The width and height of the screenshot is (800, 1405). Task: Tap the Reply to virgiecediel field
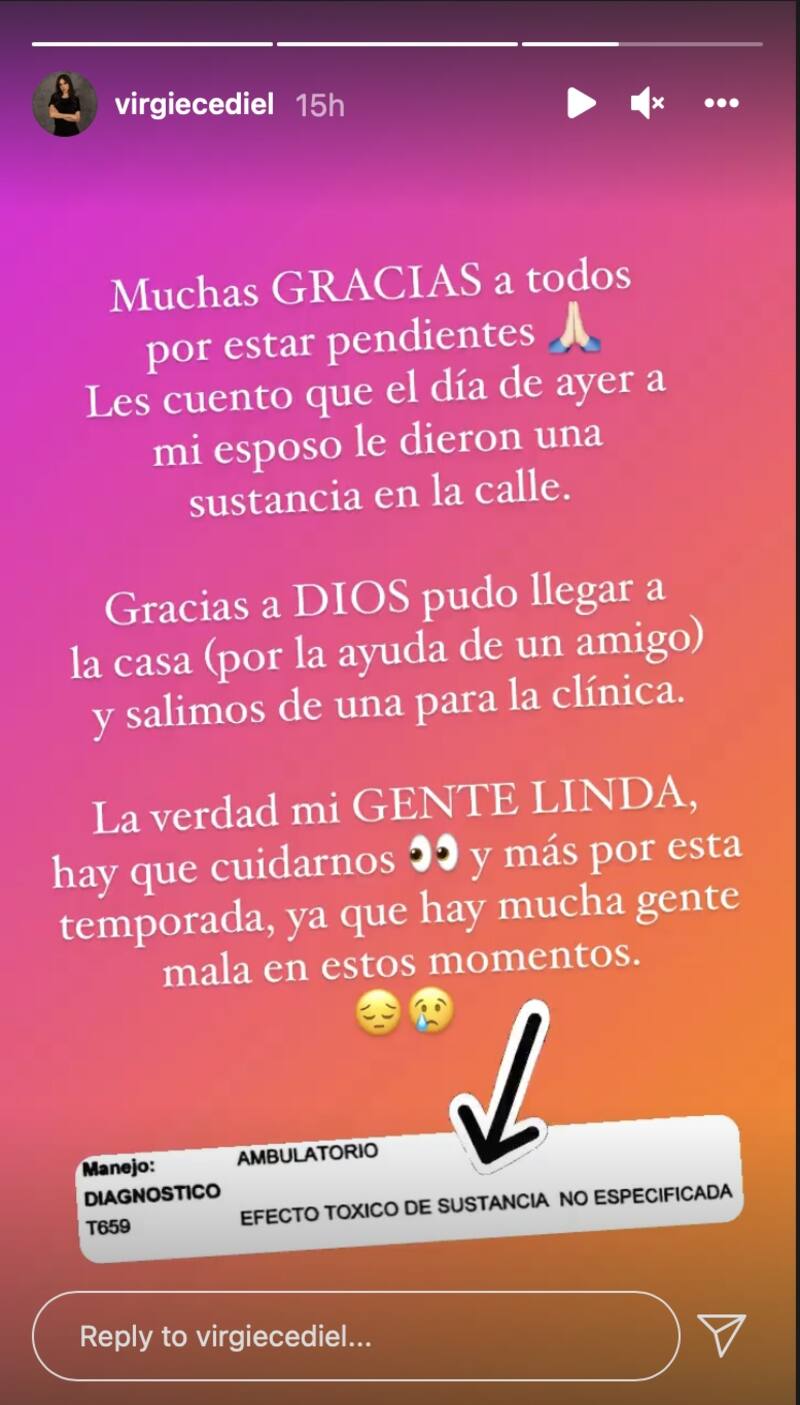355,1336
